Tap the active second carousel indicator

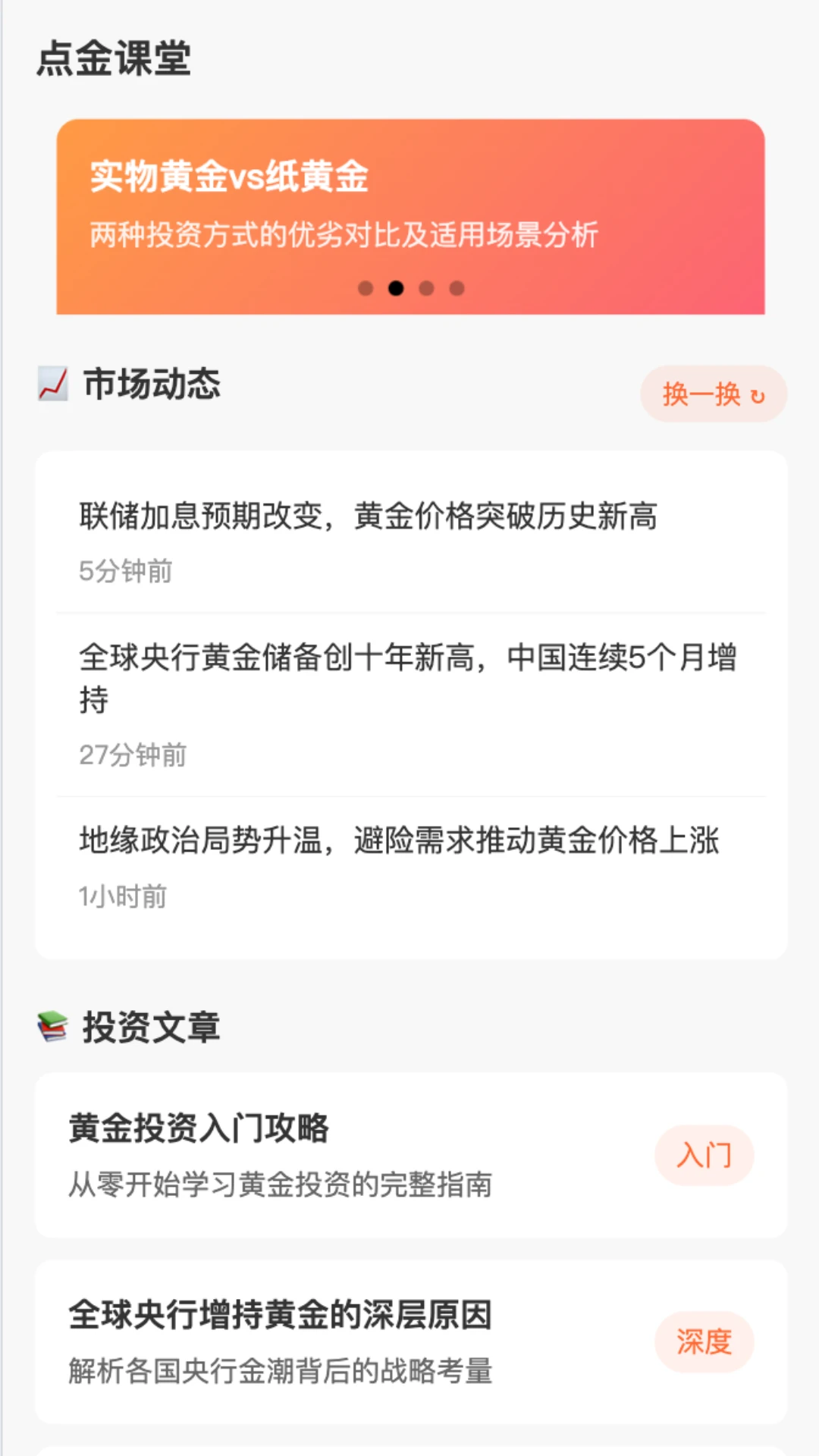397,288
